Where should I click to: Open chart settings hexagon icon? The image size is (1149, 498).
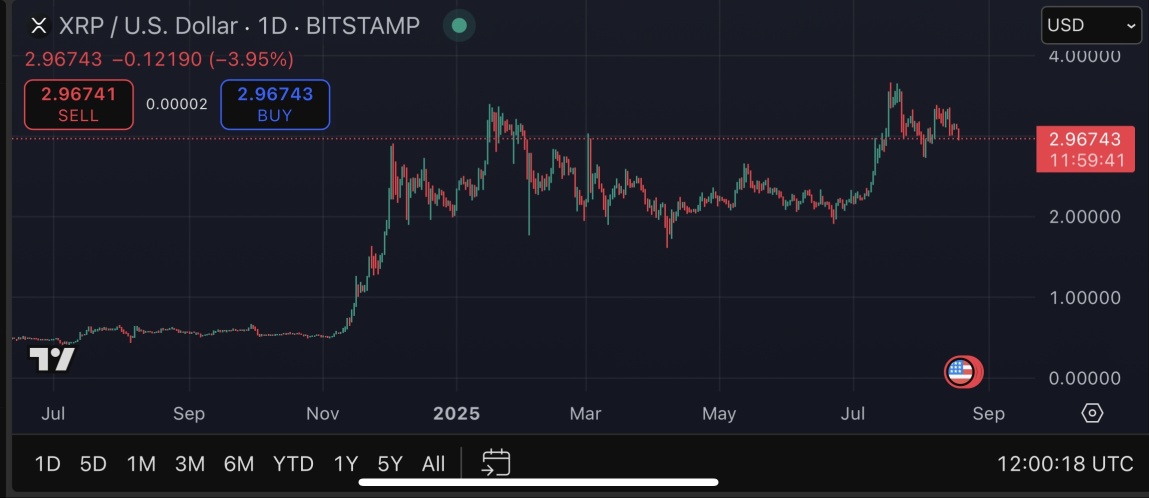tap(1092, 413)
